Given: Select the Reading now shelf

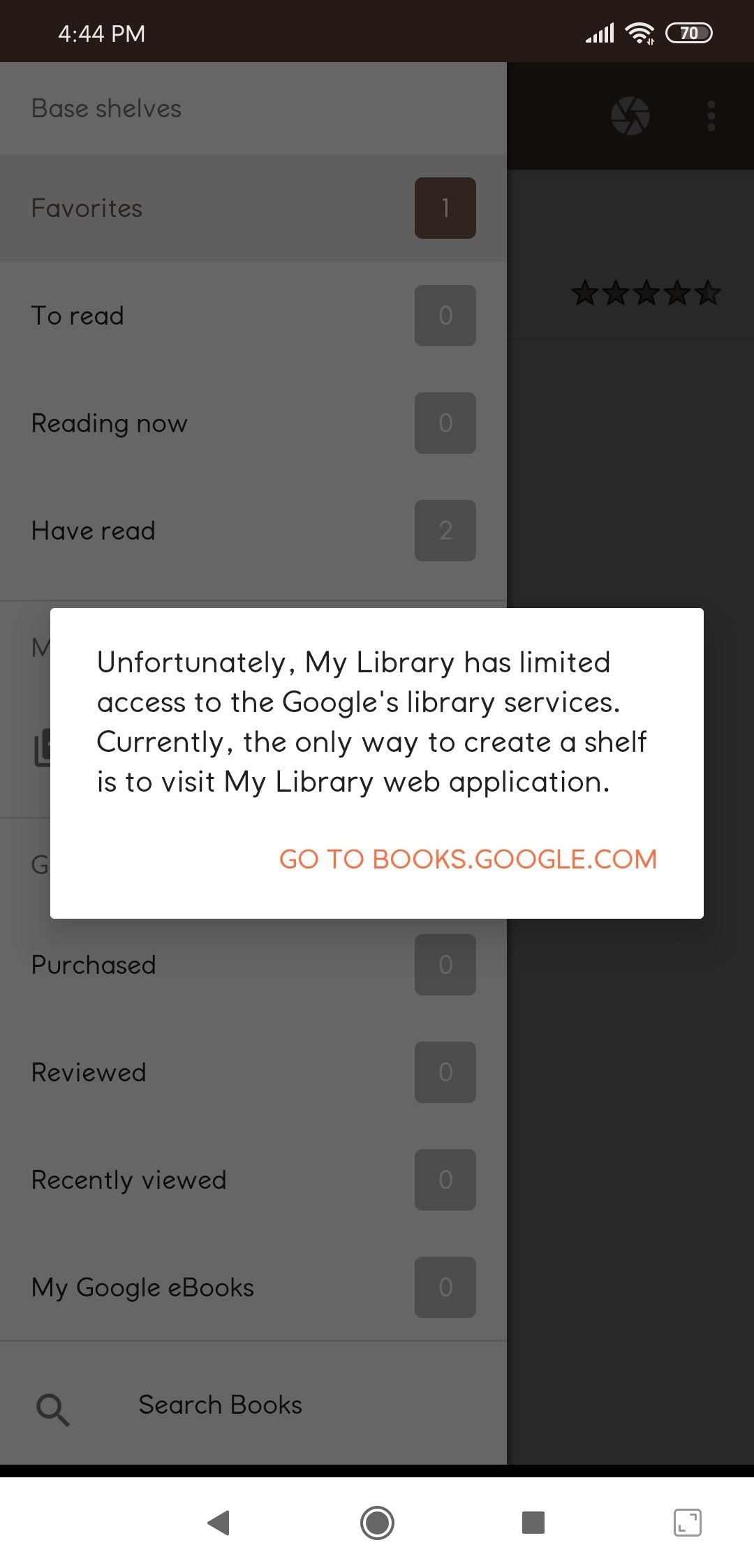Looking at the screenshot, I should pos(253,423).
